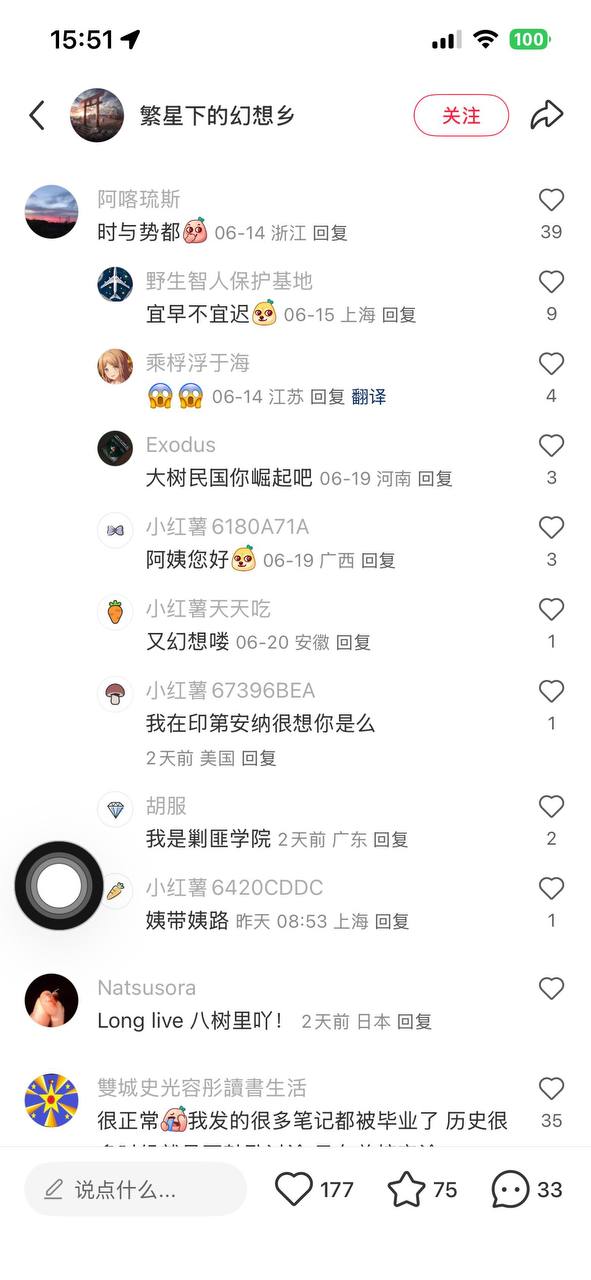This screenshot has width=591, height=1280.
Task: Like the comment by Exodus
Action: tap(551, 446)
